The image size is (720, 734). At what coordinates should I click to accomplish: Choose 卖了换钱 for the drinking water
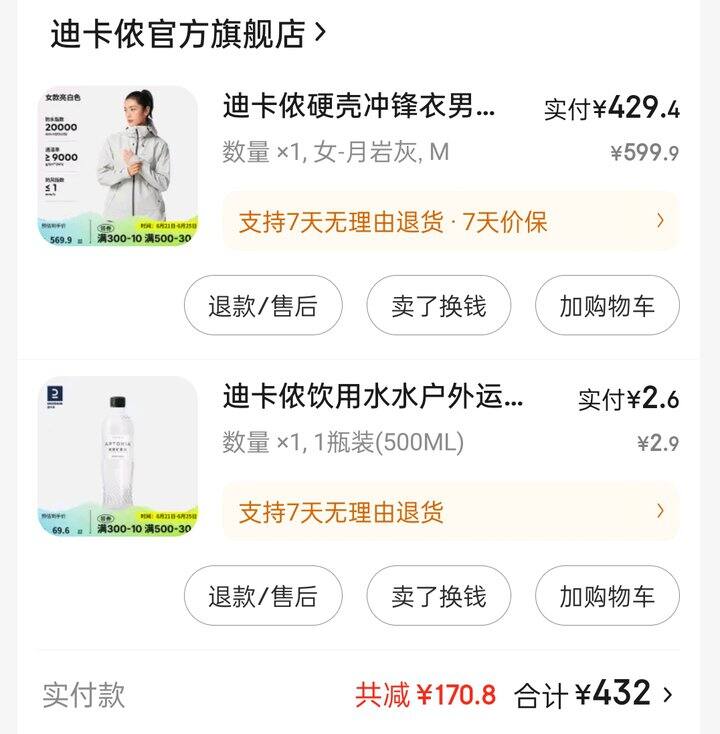[438, 596]
